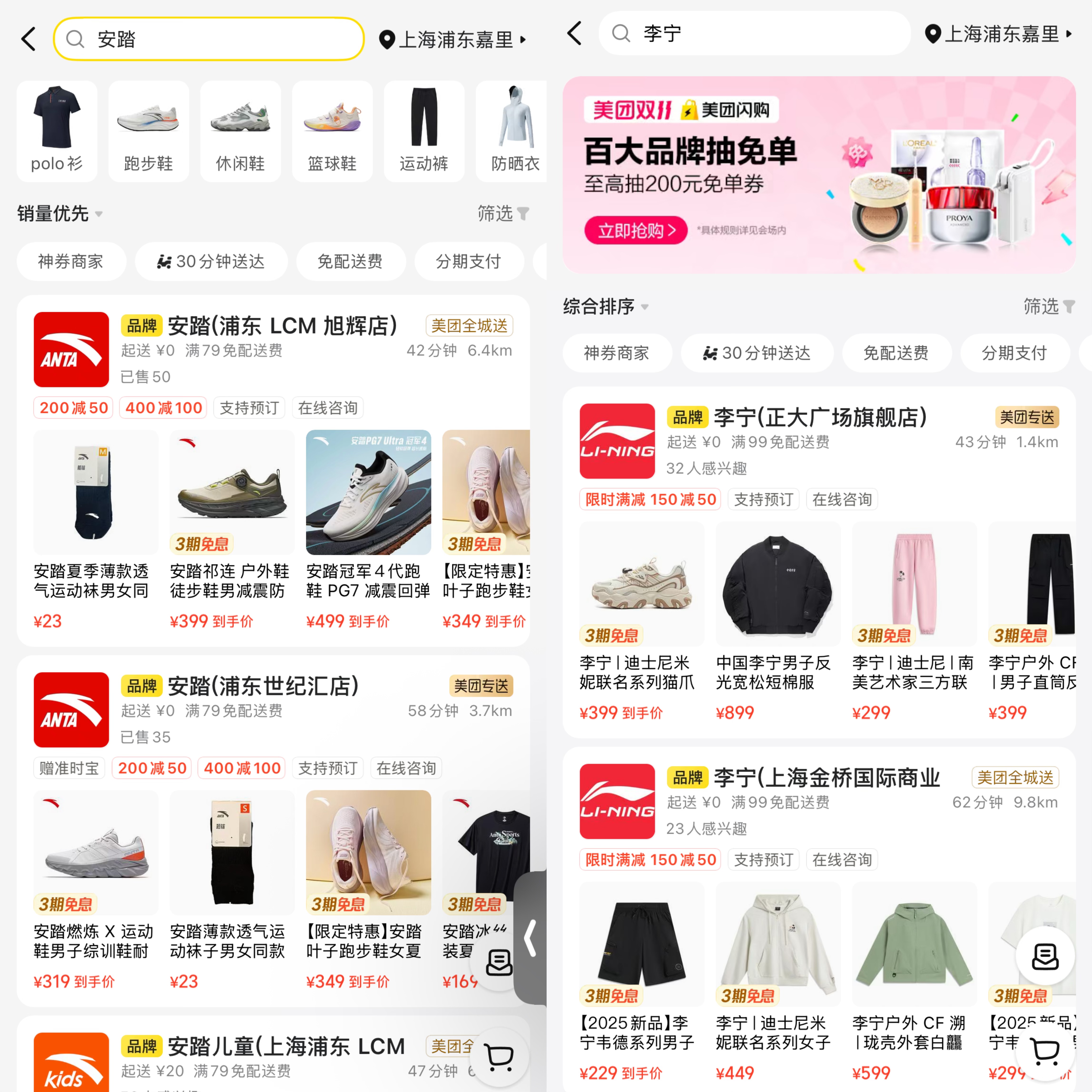Open 筛选 filter in 李宁 results
1092x1092 pixels.
(1048, 306)
